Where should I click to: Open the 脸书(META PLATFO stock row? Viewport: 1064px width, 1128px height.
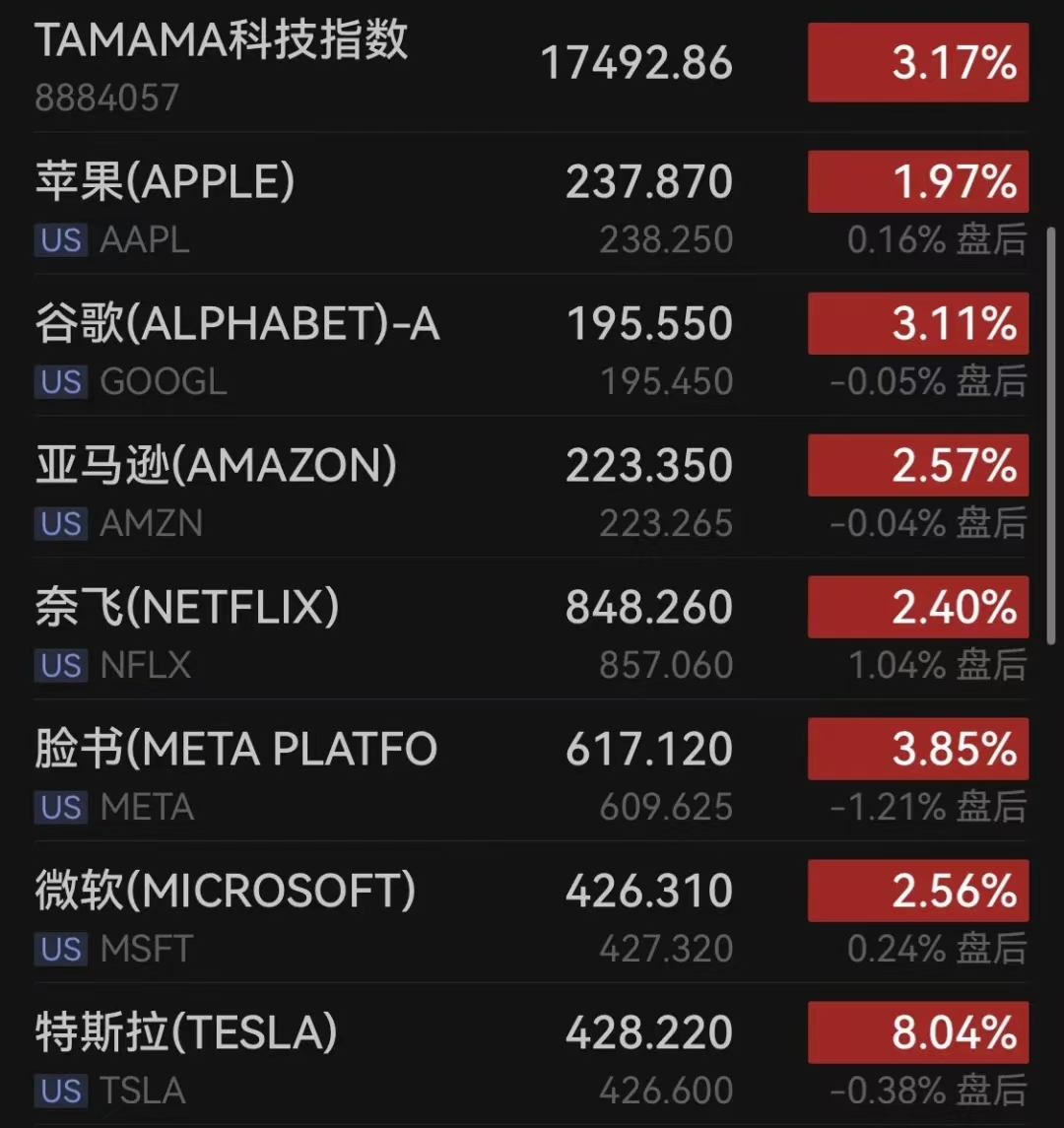click(234, 749)
